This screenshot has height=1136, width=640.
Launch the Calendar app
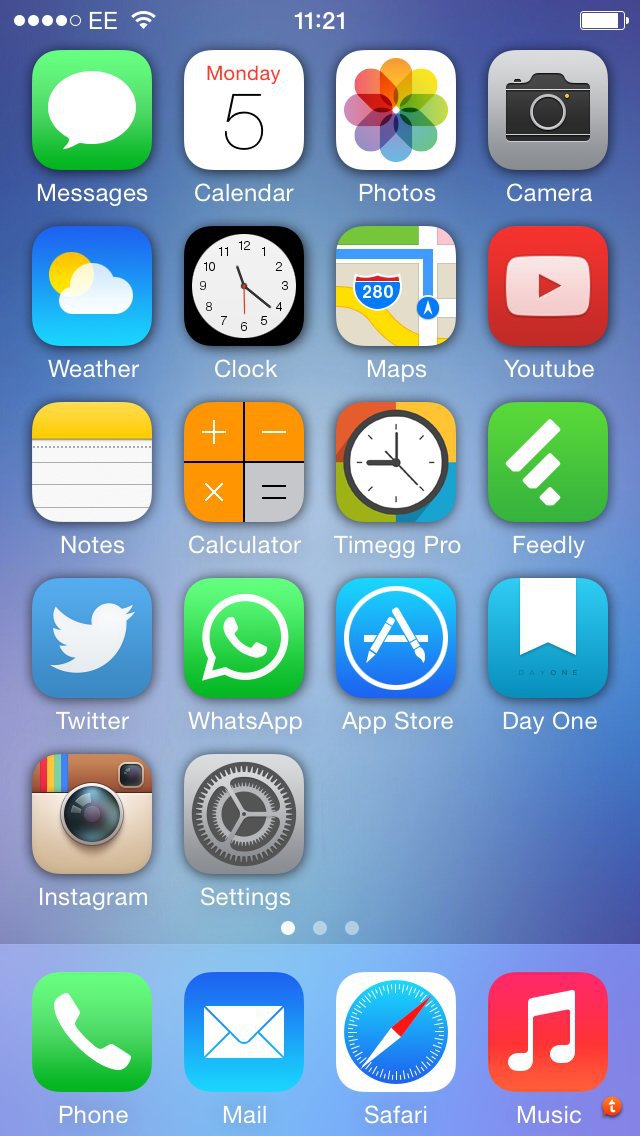pyautogui.click(x=244, y=110)
